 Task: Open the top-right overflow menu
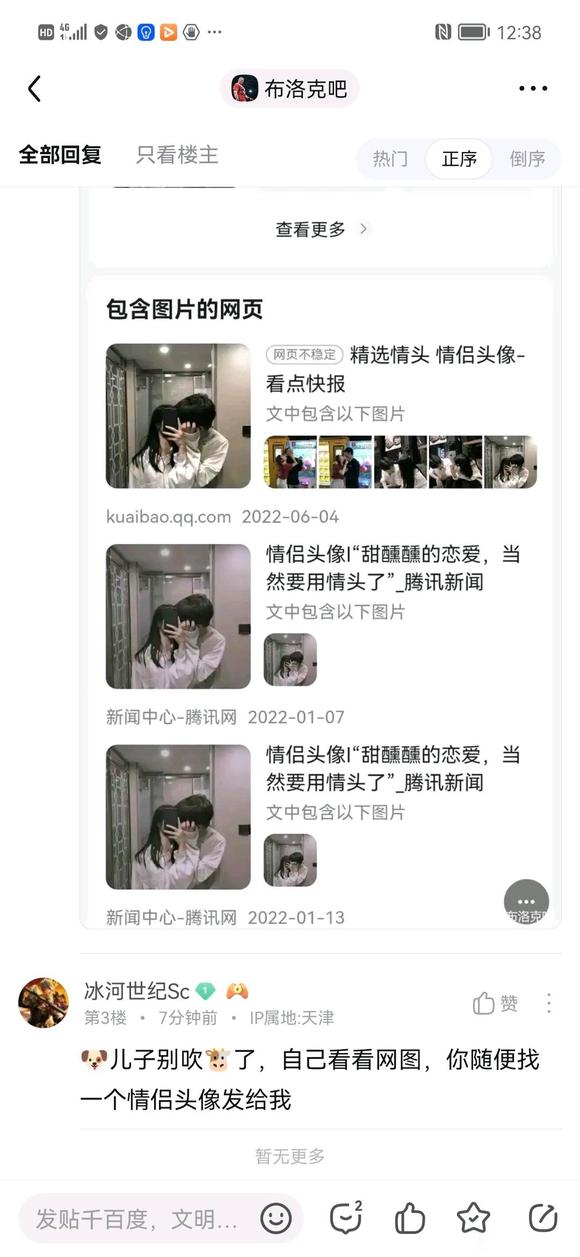pos(533,89)
